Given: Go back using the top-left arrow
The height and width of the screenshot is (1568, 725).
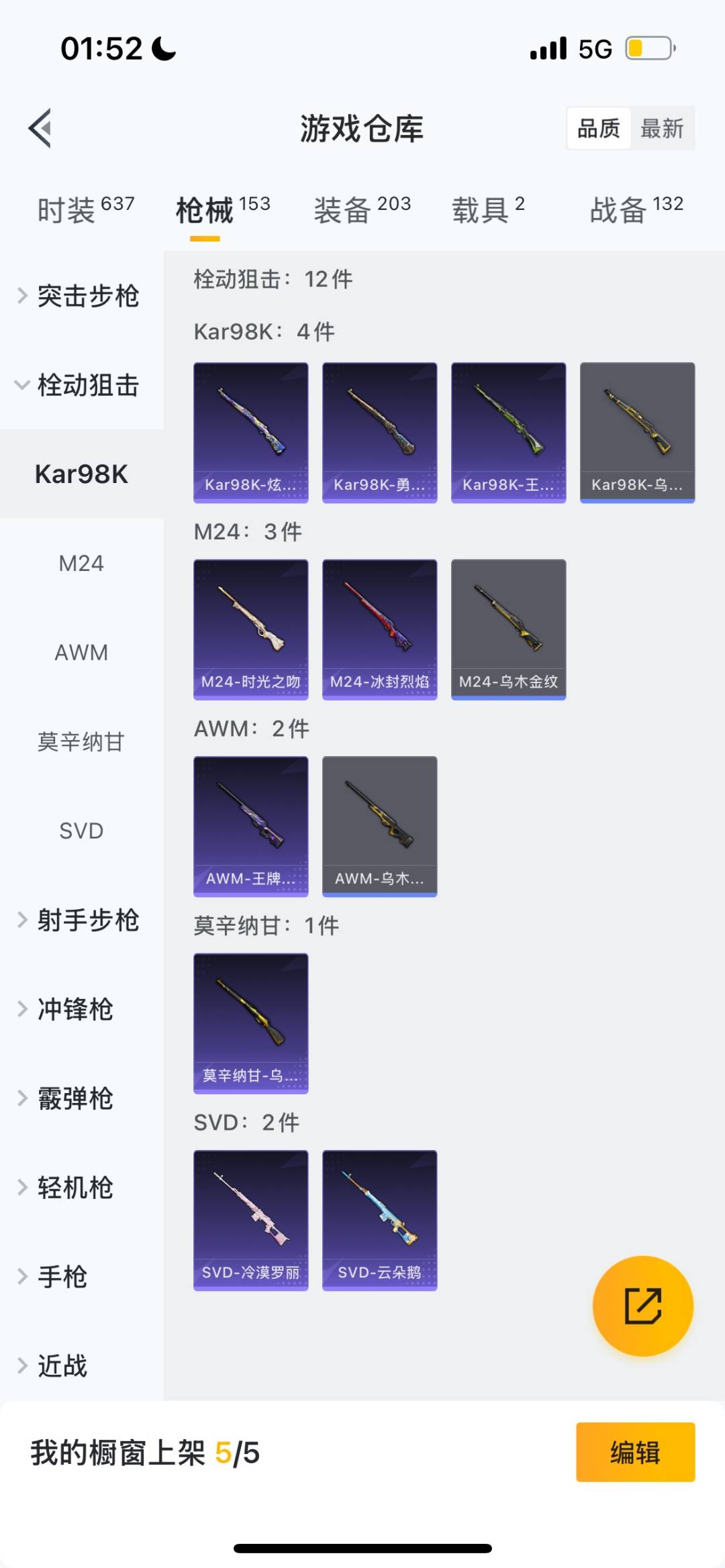Looking at the screenshot, I should [x=40, y=128].
